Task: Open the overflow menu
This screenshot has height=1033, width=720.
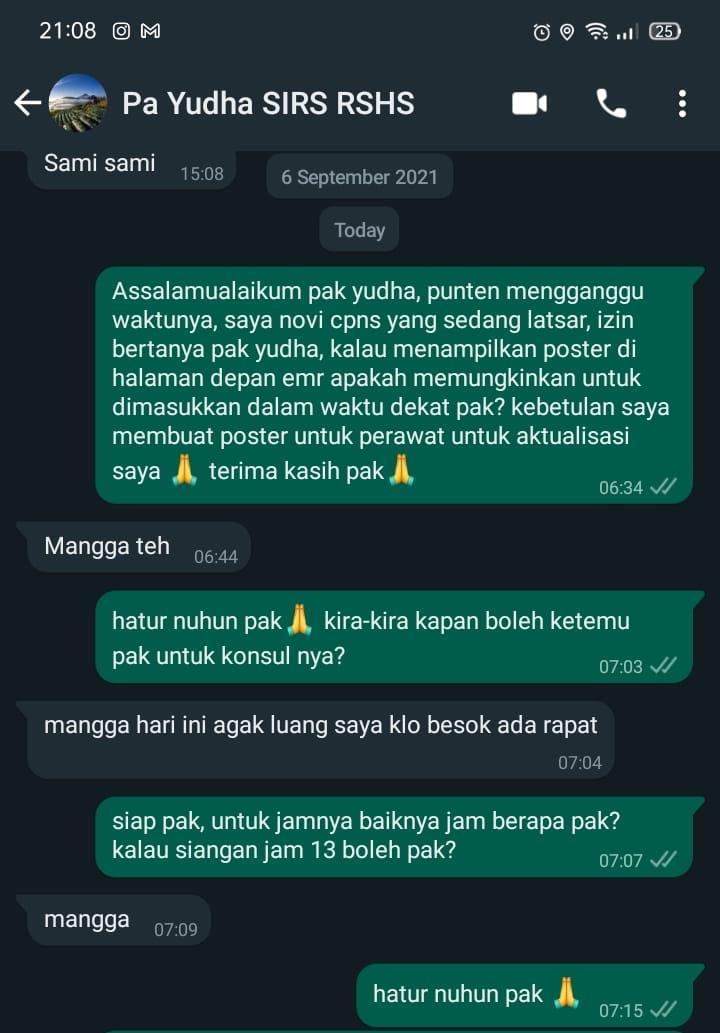Action: [682, 103]
